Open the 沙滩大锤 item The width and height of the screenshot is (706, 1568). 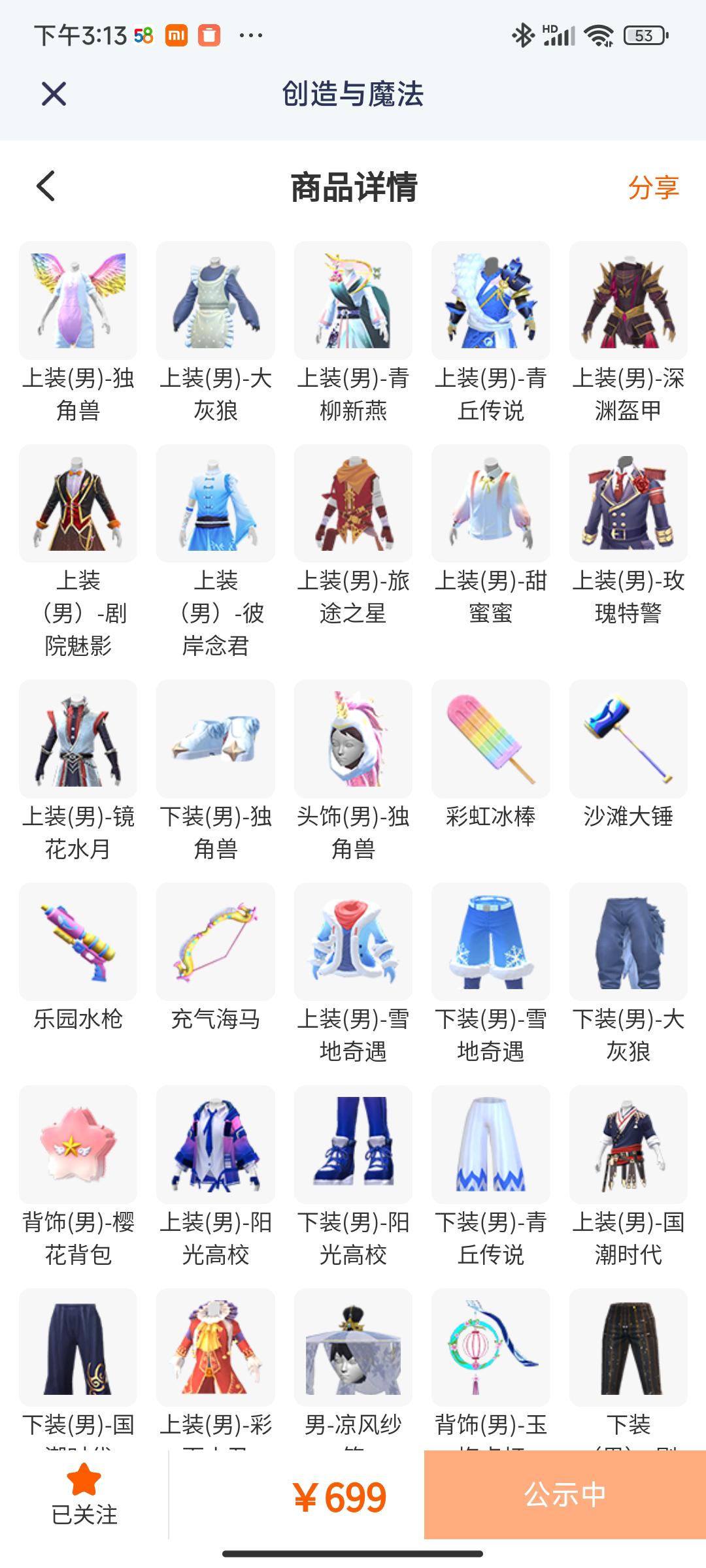[628, 739]
